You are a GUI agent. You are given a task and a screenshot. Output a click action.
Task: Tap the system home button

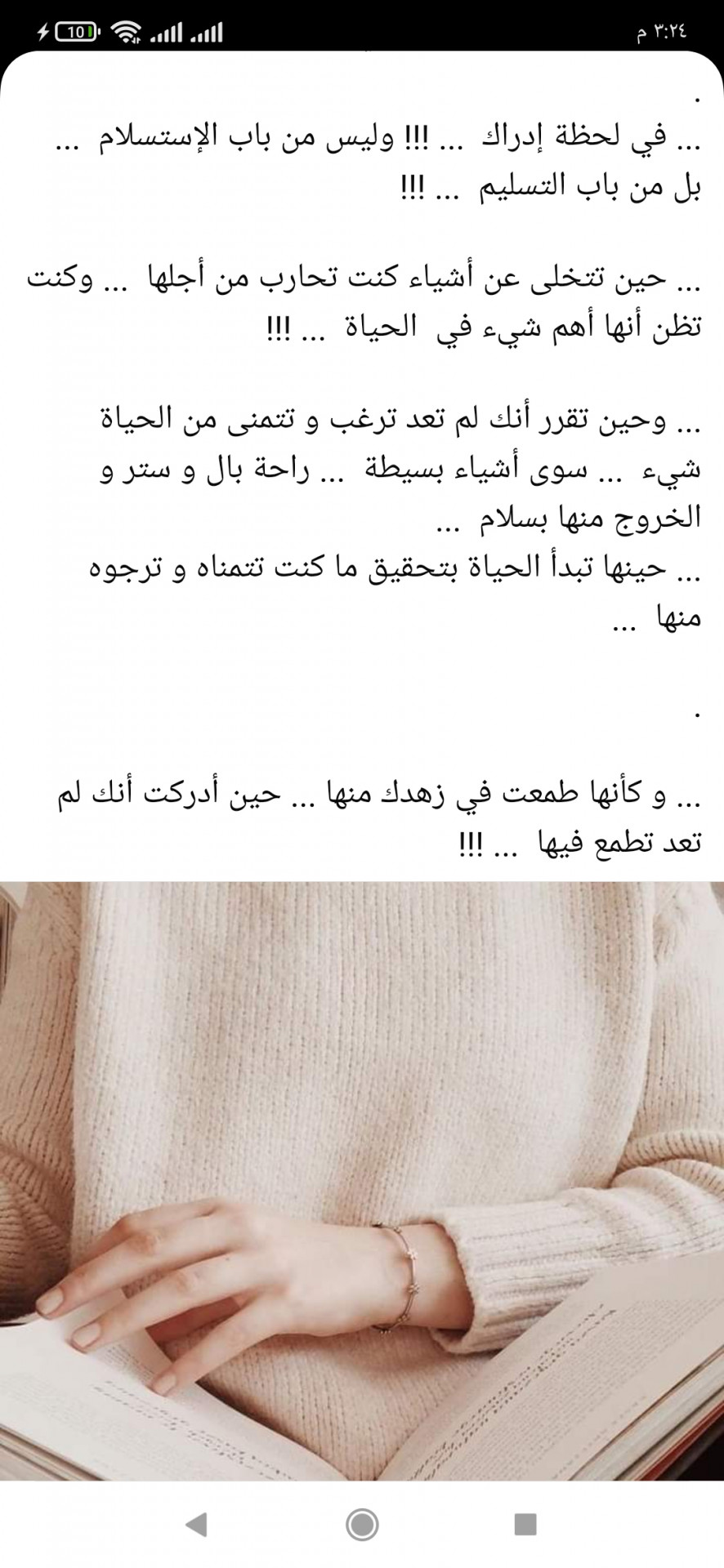click(362, 1524)
